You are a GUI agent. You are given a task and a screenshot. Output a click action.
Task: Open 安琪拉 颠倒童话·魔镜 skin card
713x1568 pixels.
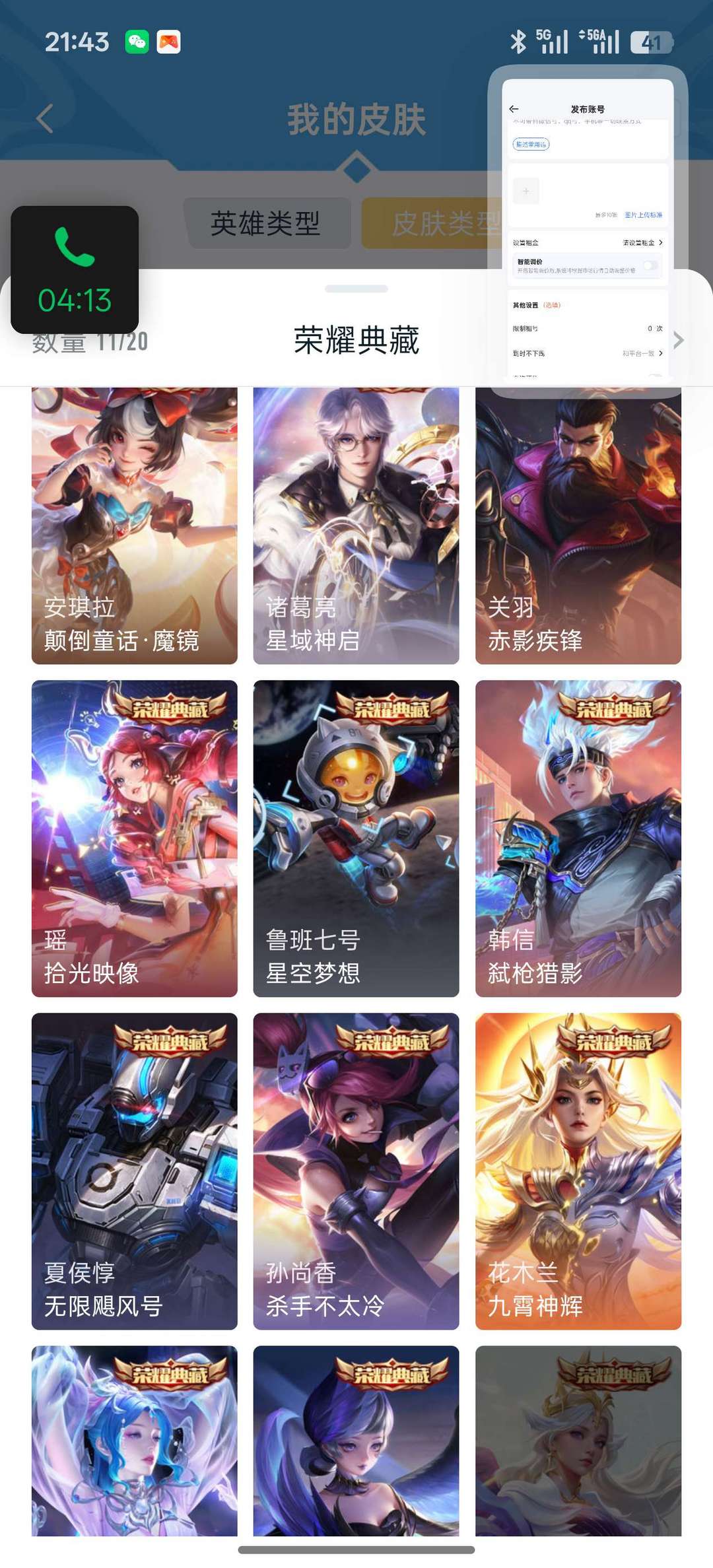click(135, 525)
